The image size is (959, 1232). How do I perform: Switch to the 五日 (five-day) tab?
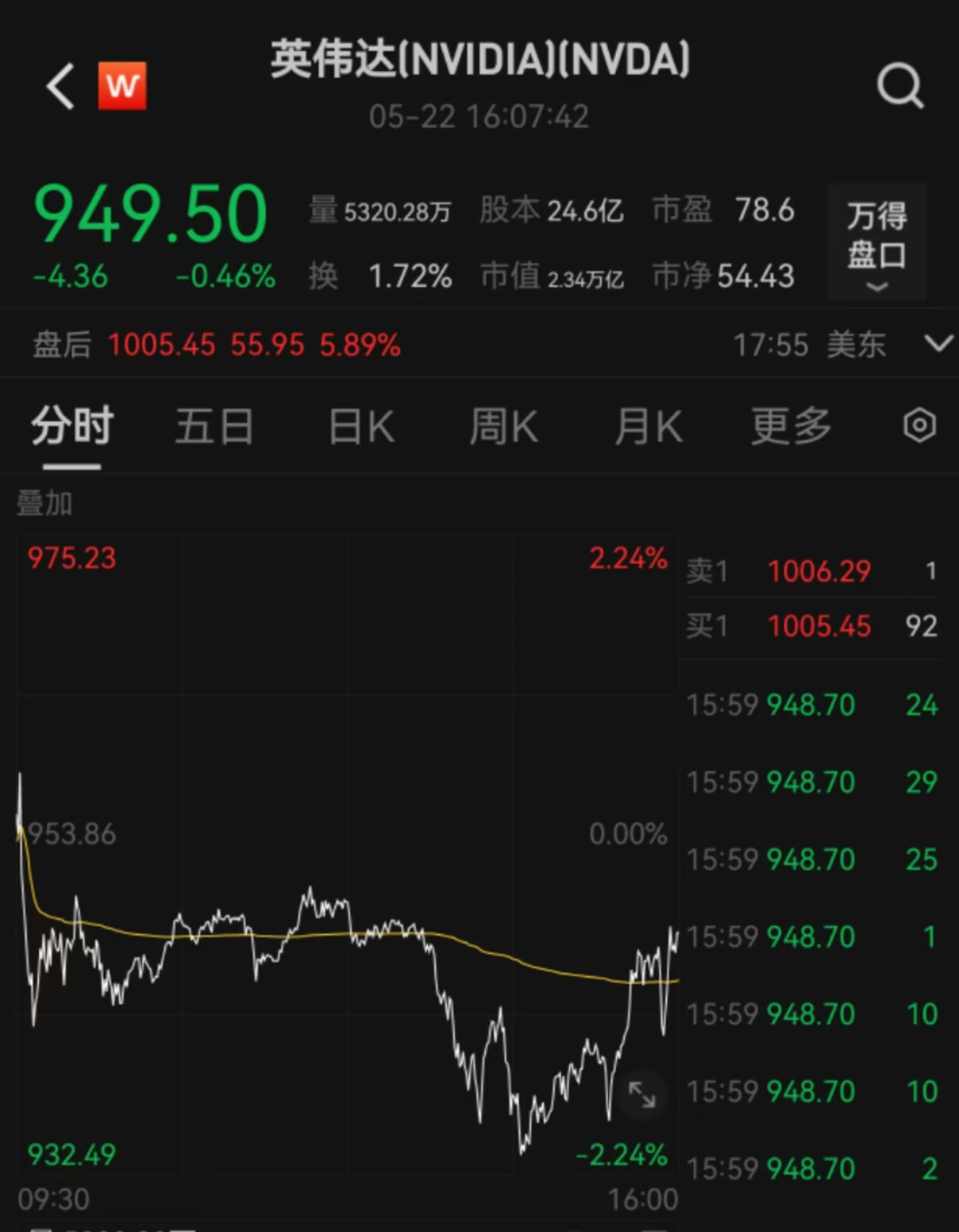214,426
